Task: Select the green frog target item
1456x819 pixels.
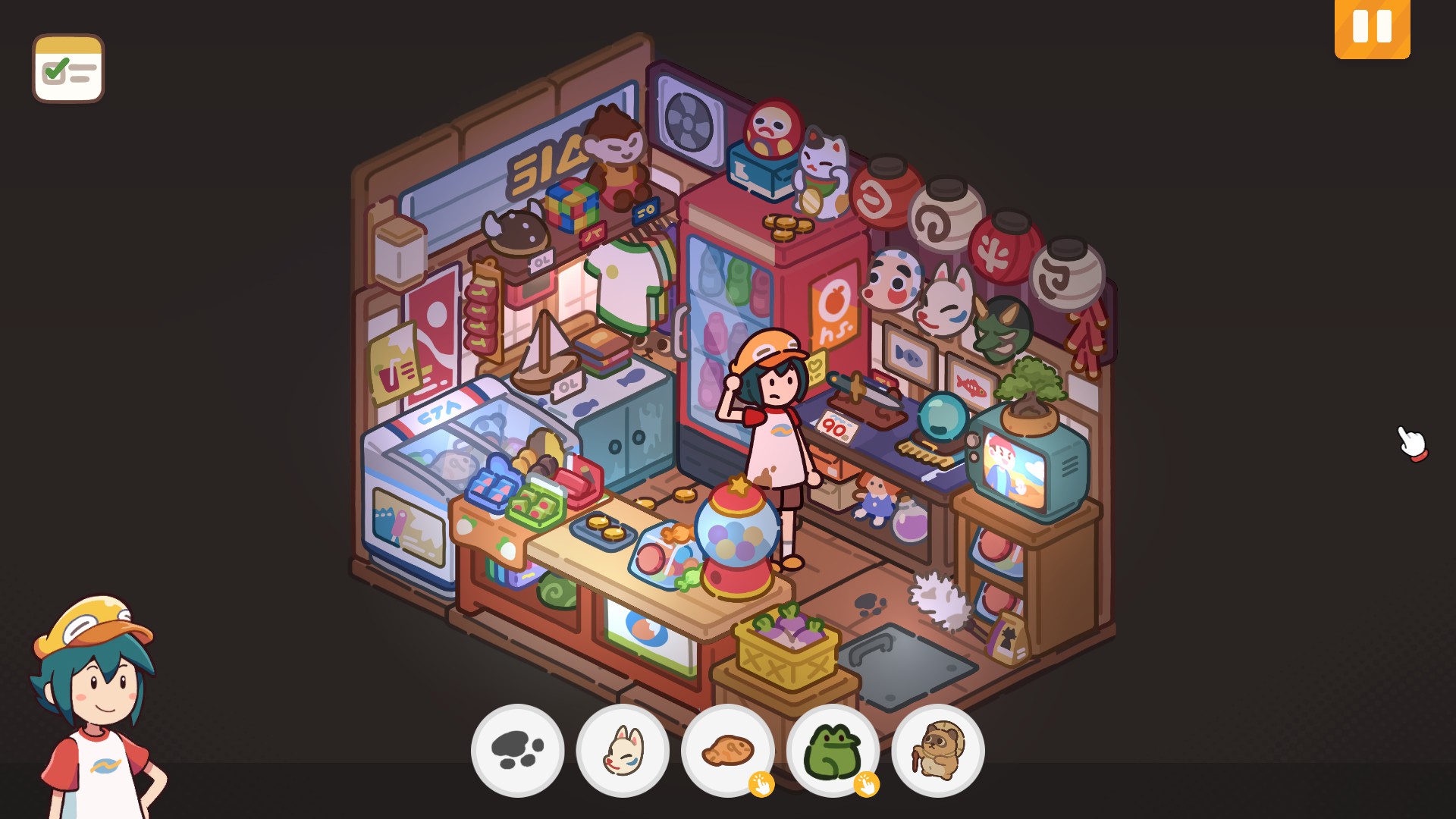Action: (x=833, y=750)
